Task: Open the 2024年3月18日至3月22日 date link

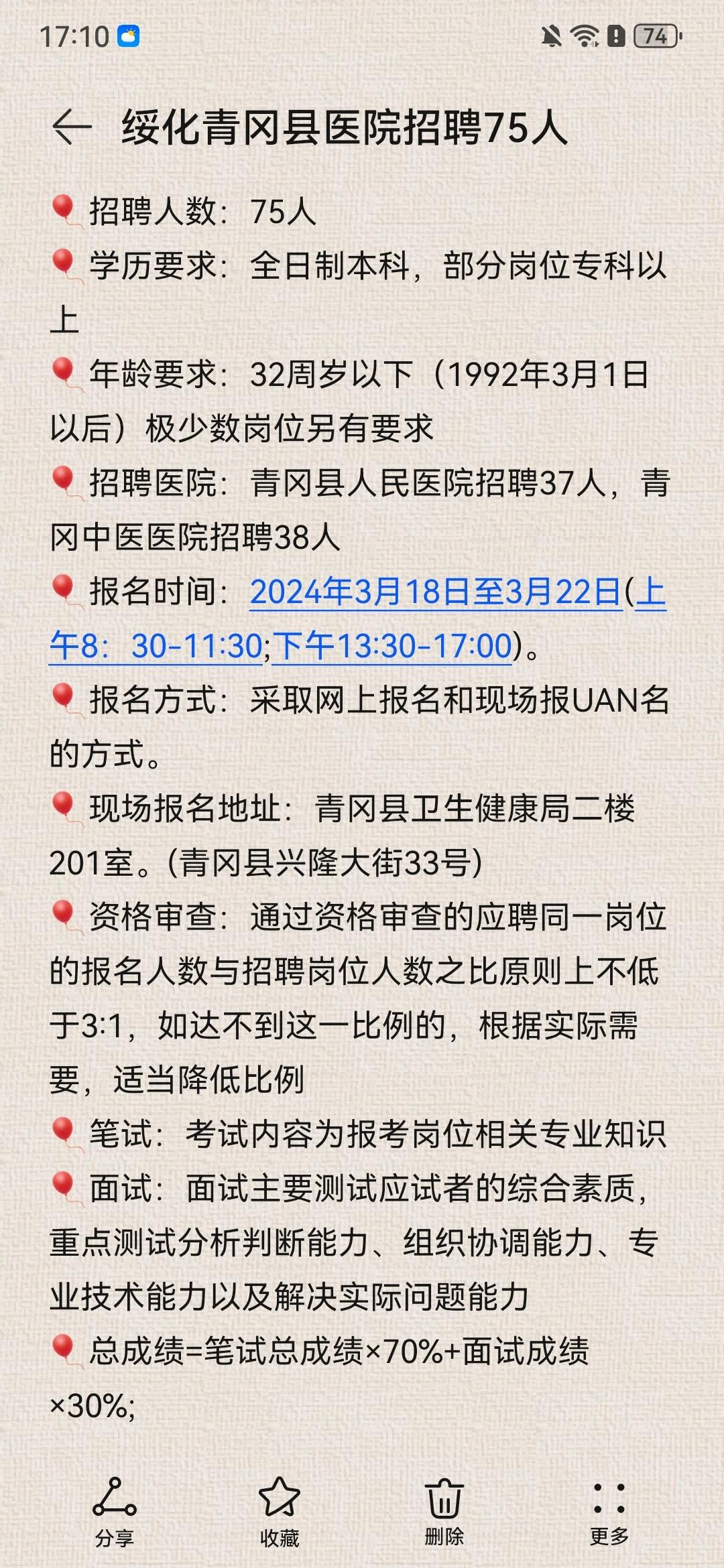Action: 436,592
